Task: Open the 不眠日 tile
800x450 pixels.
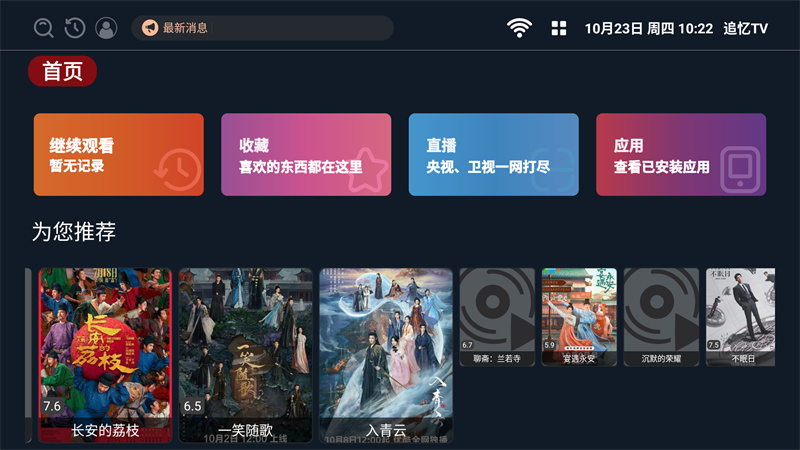Action: click(x=740, y=316)
